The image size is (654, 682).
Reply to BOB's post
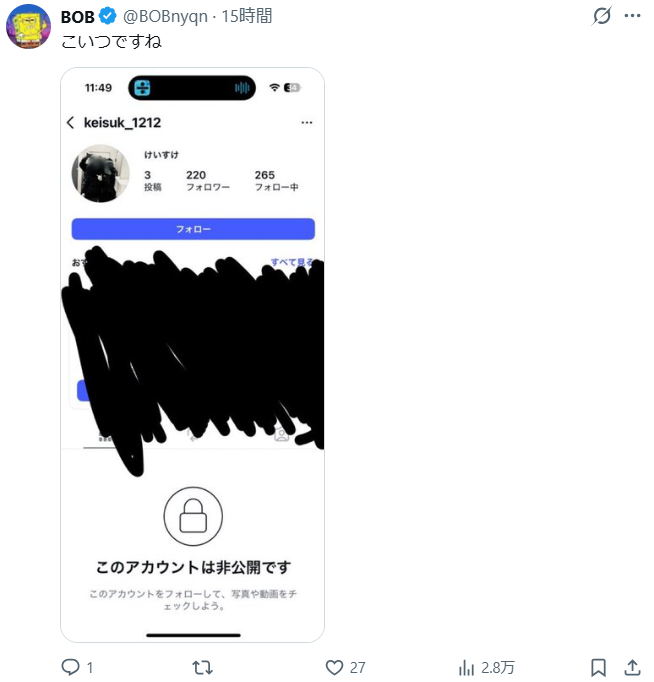tap(71, 667)
